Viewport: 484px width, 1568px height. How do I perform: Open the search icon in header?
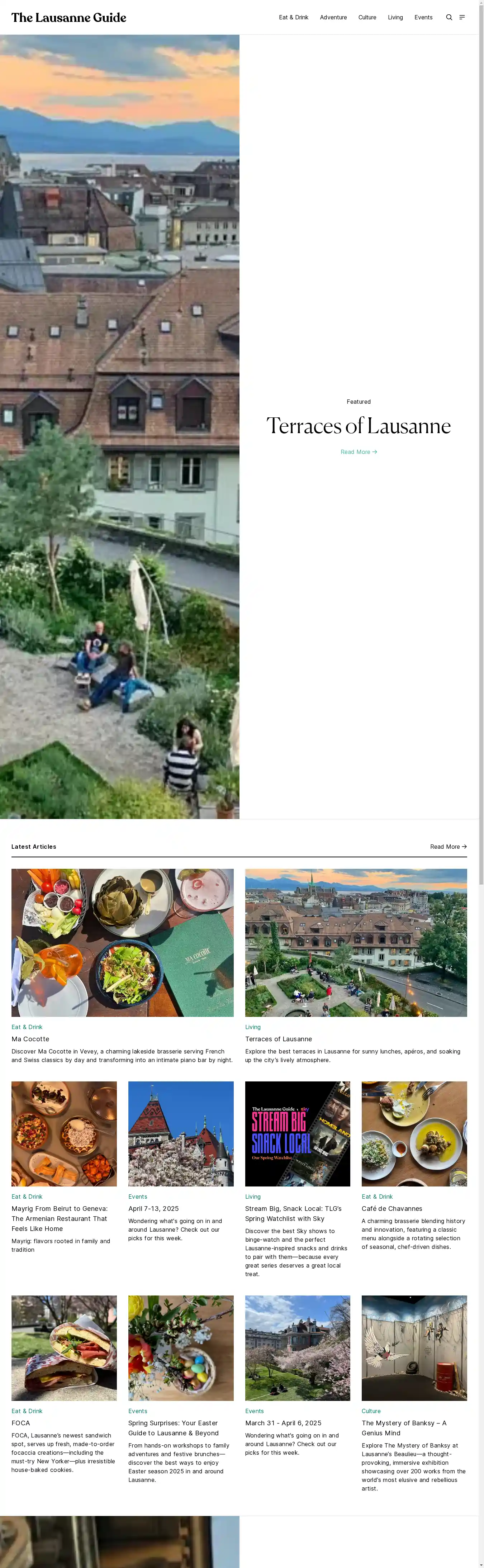(x=449, y=17)
